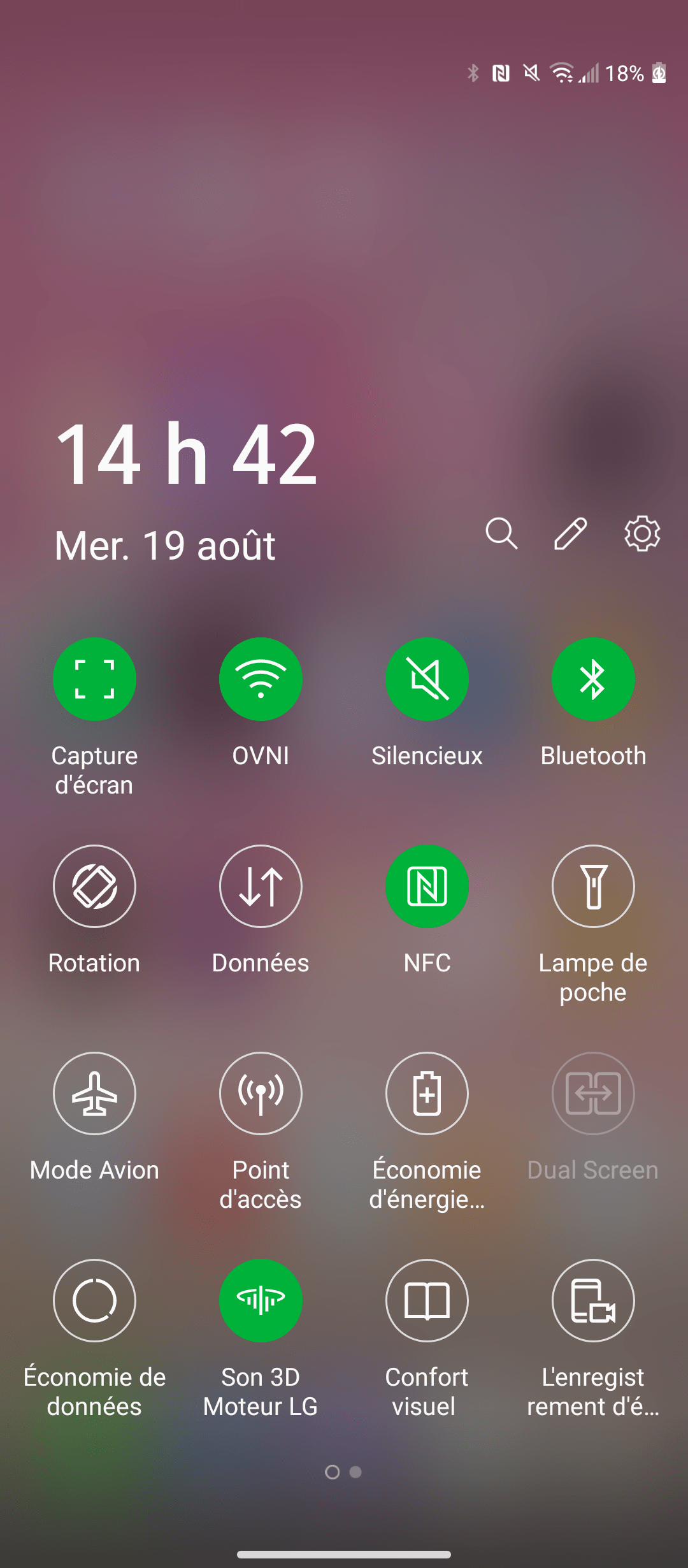Screen dimensions: 688x1568
Task: Turn off the OVNI Wi-Fi tile
Action: (x=261, y=679)
